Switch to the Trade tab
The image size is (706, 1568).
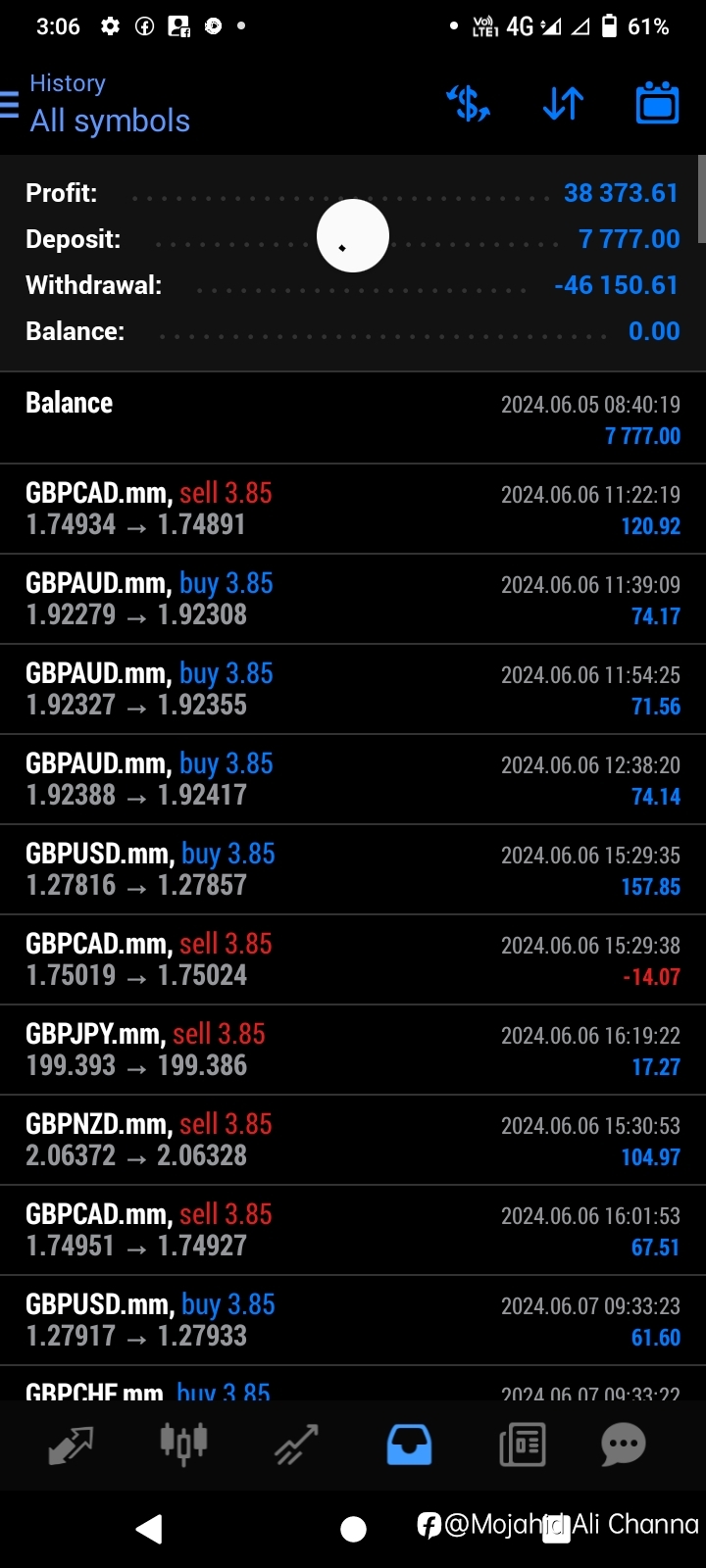click(296, 1445)
